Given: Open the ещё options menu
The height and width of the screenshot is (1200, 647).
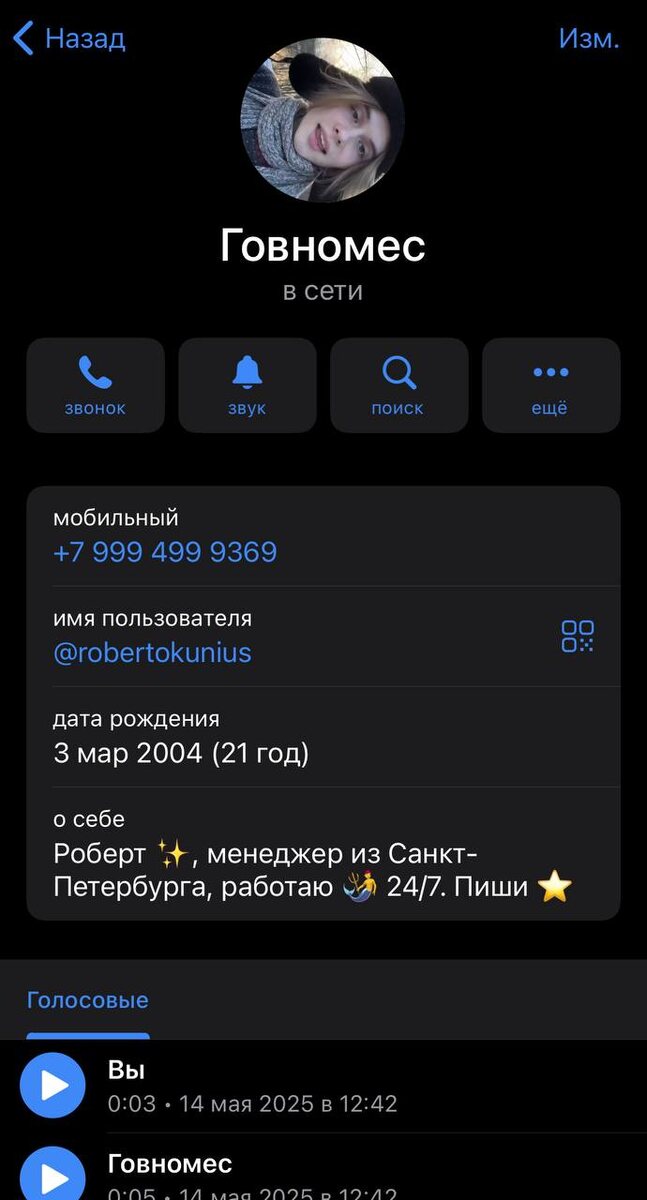Looking at the screenshot, I should pyautogui.click(x=551, y=385).
